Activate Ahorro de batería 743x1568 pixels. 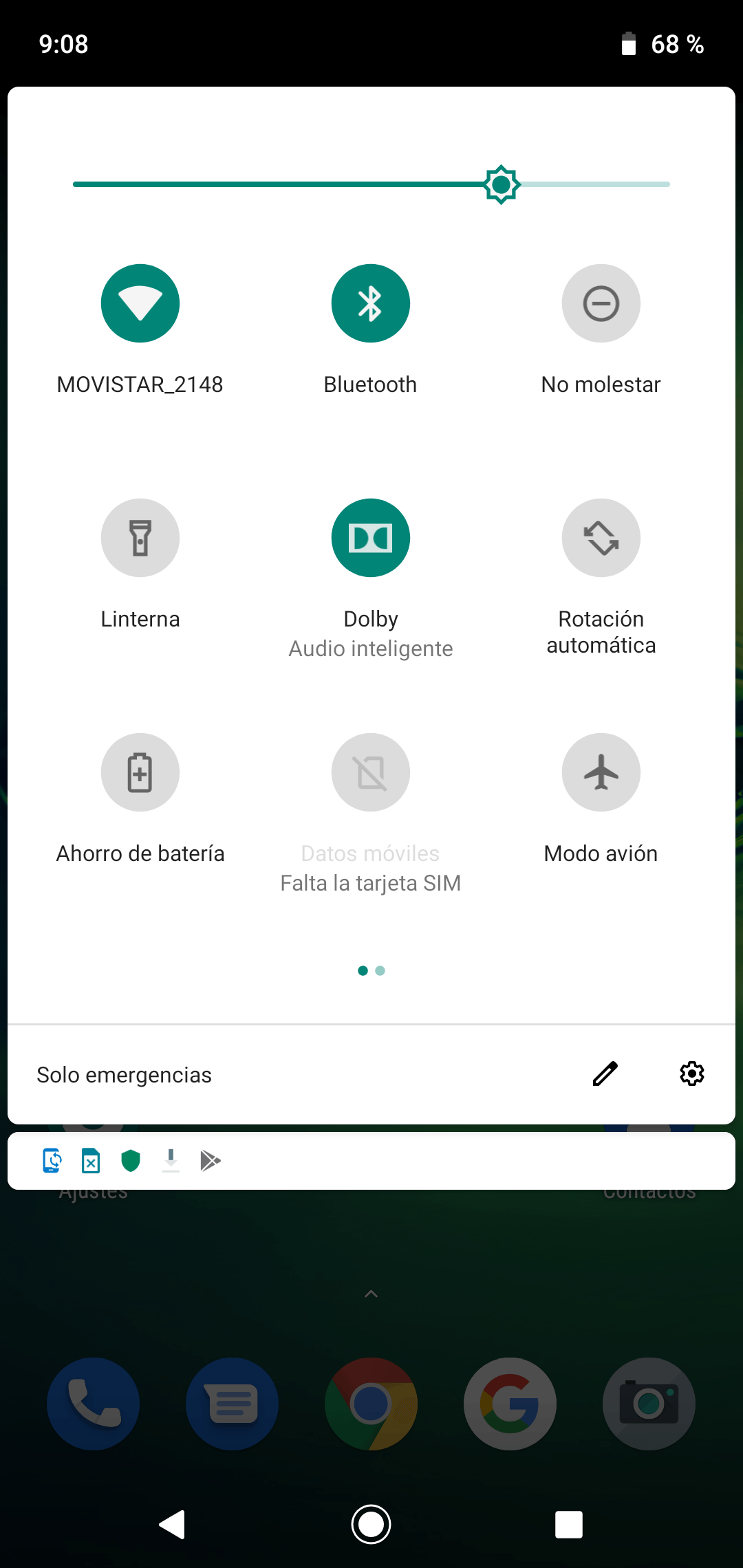point(140,772)
